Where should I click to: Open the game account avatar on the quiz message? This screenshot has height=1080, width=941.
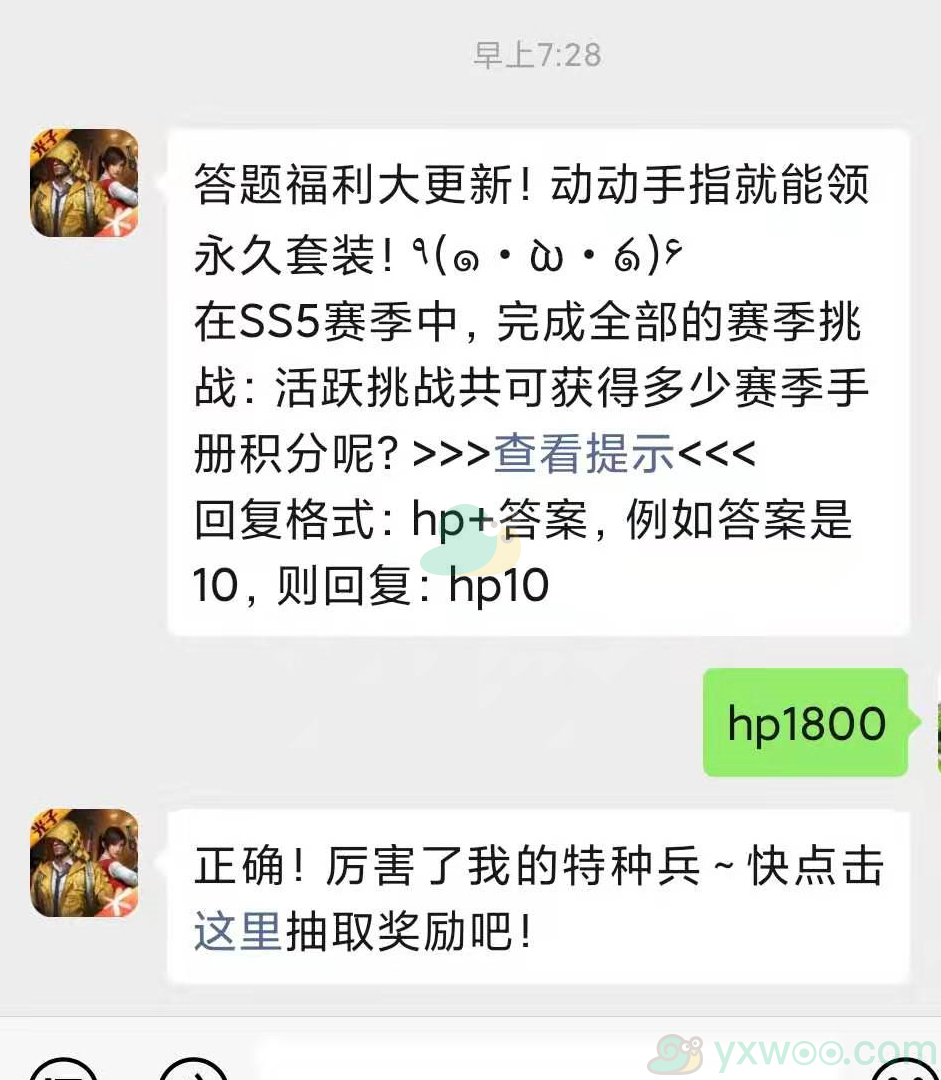click(85, 183)
